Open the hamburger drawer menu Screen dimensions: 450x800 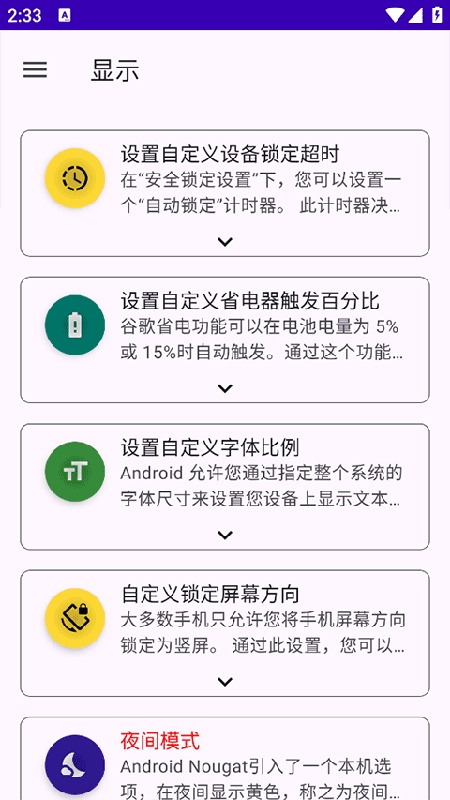pyautogui.click(x=35, y=70)
